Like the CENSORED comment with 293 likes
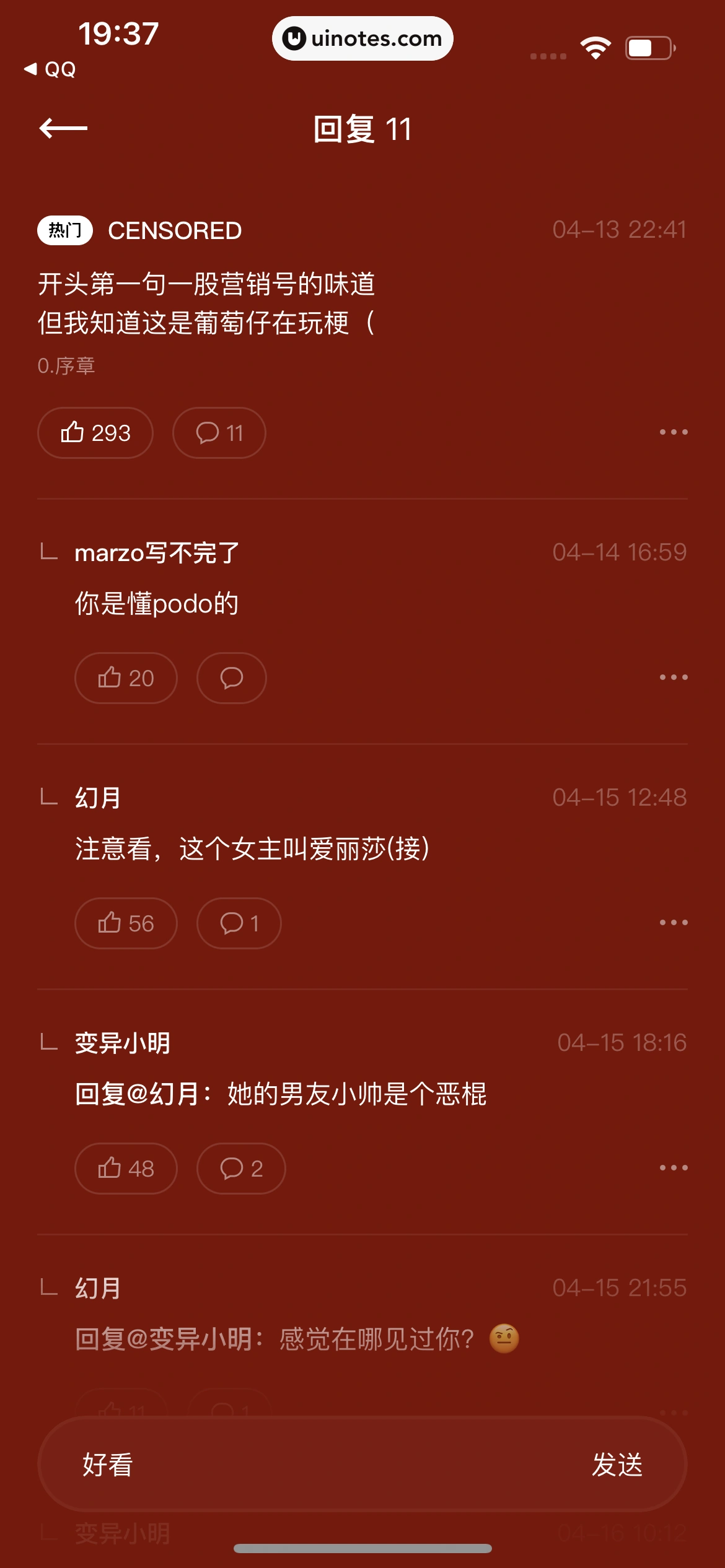Image resolution: width=725 pixels, height=1568 pixels. coord(95,433)
